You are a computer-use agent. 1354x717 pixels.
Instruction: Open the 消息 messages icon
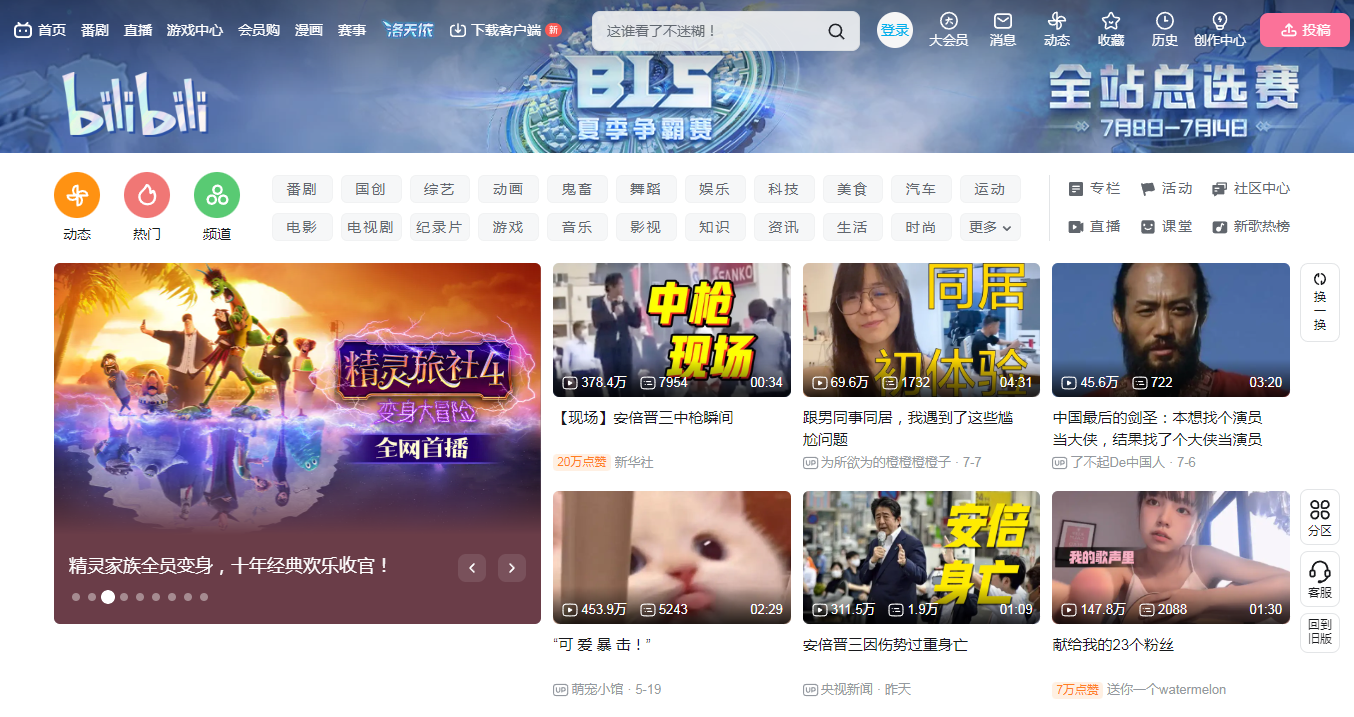pyautogui.click(x=1002, y=30)
